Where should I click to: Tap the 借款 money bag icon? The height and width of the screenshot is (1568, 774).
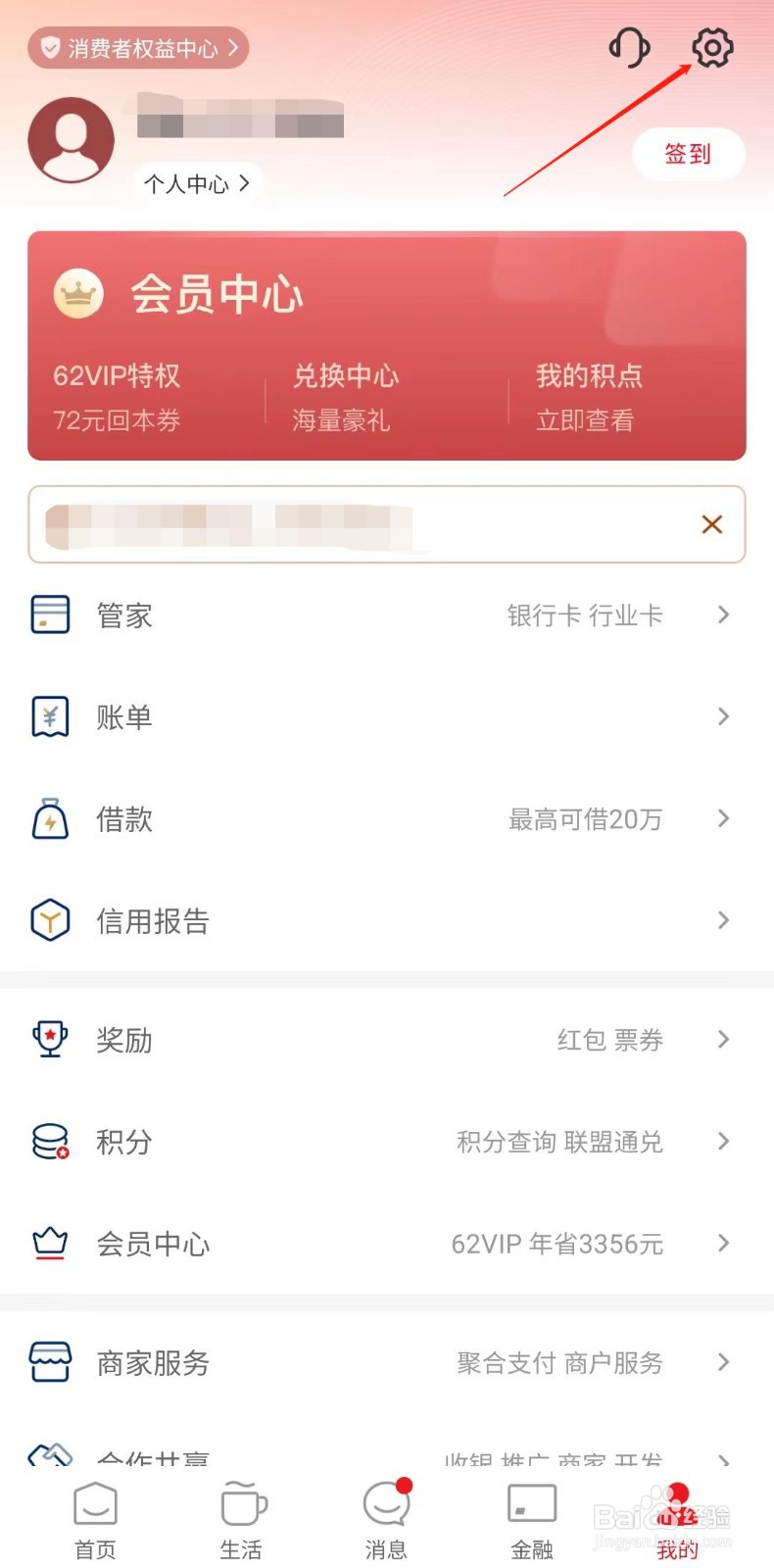click(x=50, y=818)
